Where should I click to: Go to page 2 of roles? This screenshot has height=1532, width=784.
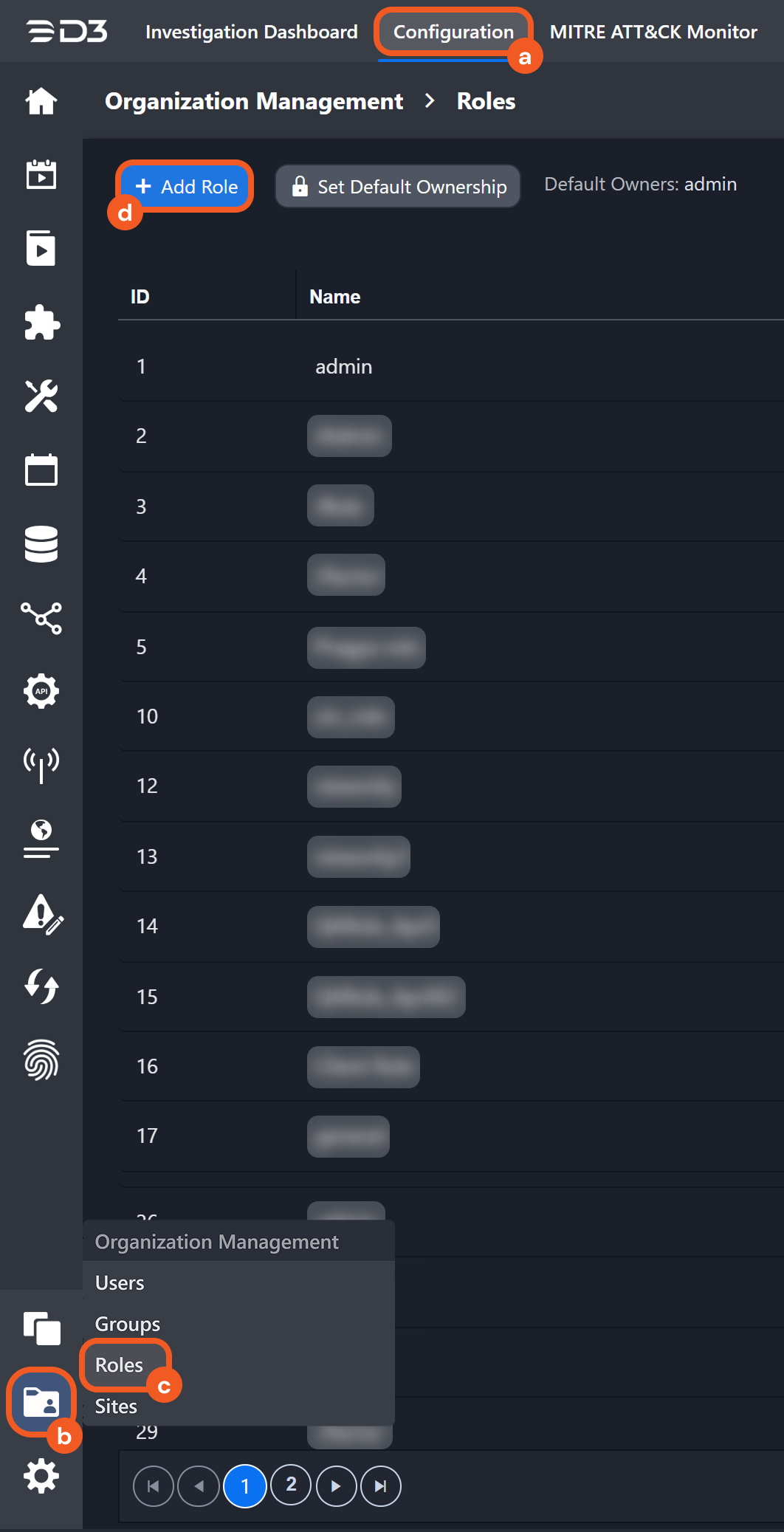pos(291,1485)
